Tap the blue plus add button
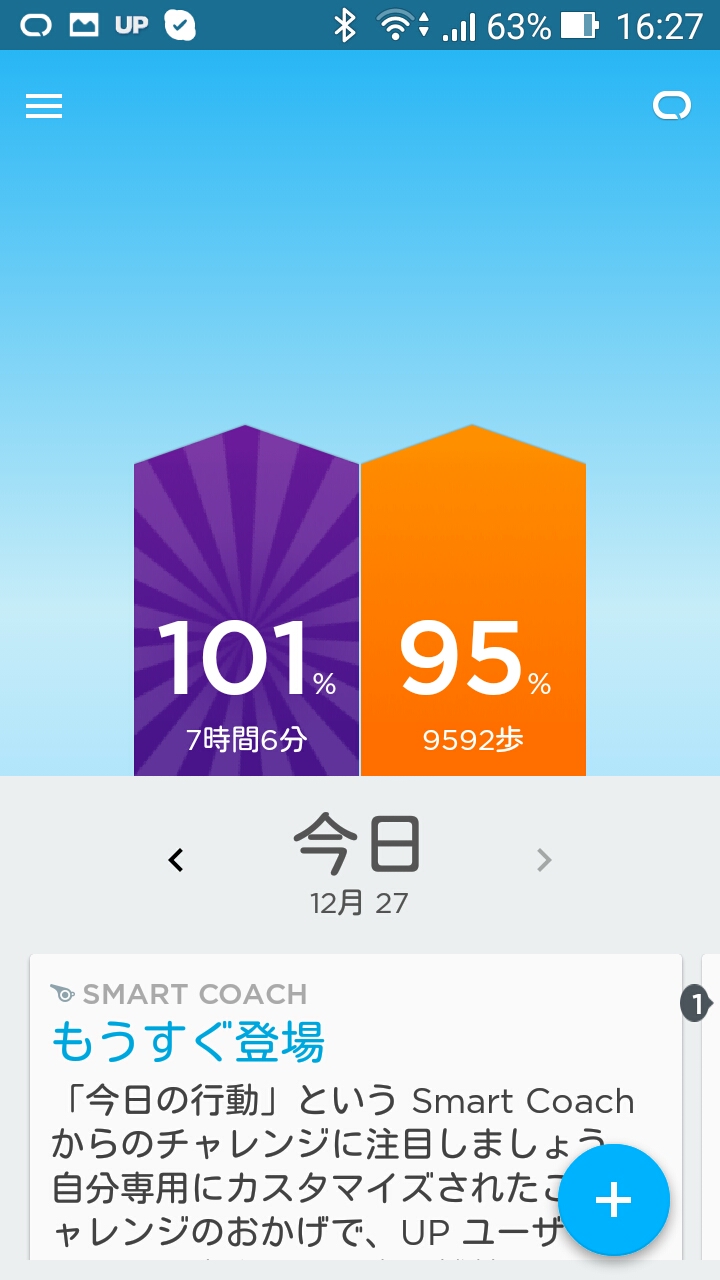The height and width of the screenshot is (1280, 720). coord(613,1200)
